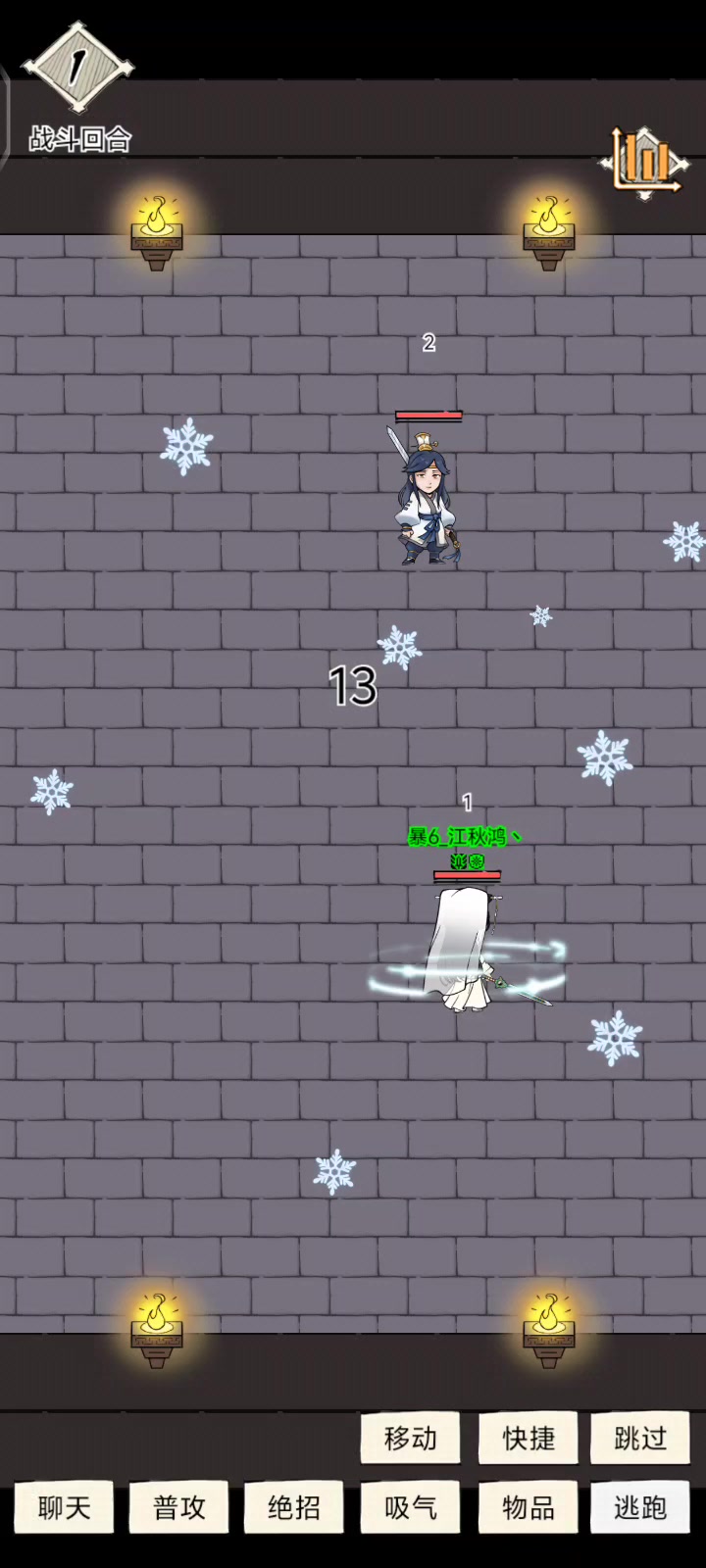Use 普攻 normal attack
706x1568 pixels.
pos(178,1507)
